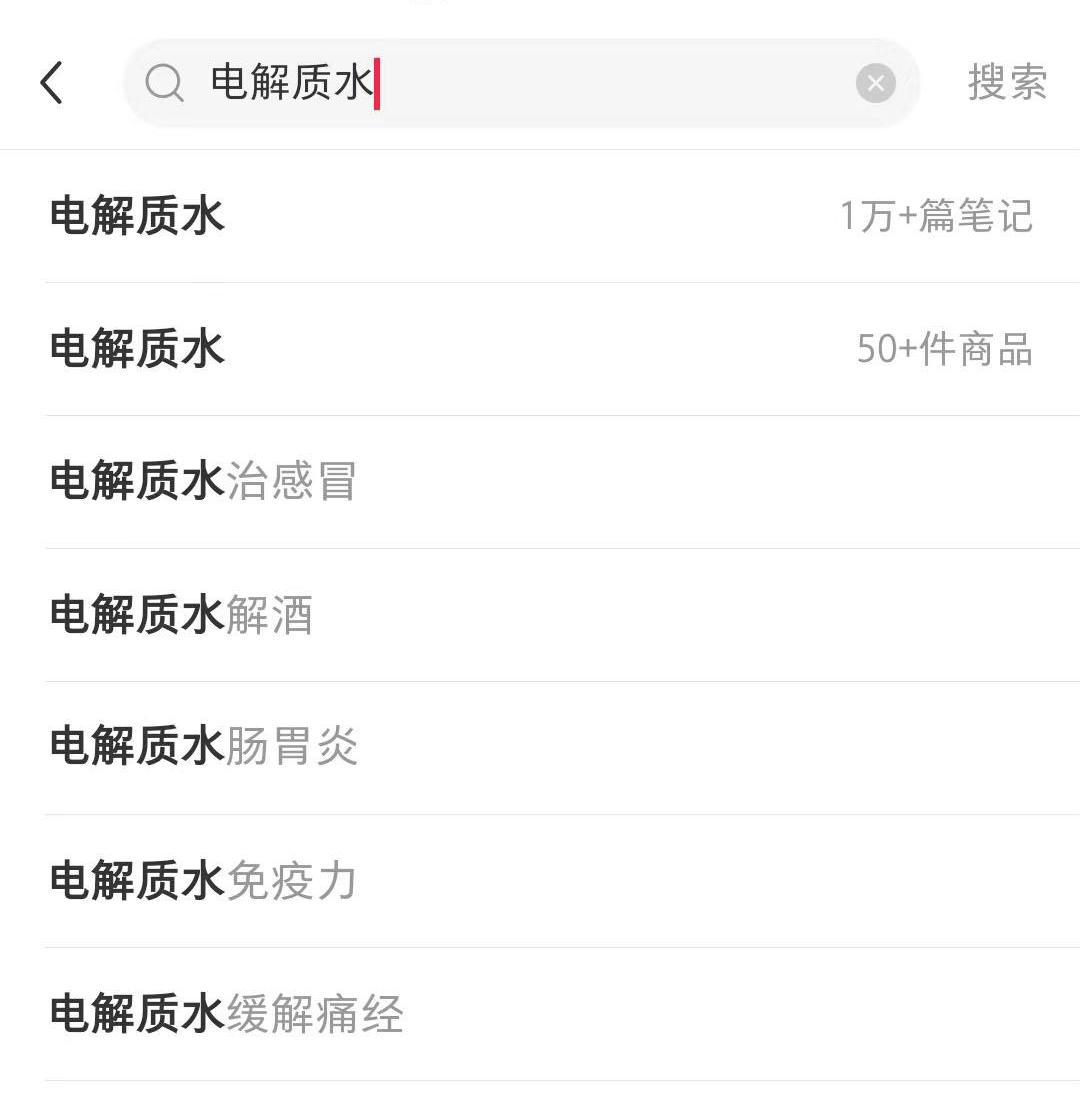The image size is (1080, 1093).
Task: Open 电解质水 suggestion with 50+件商品
Action: coord(540,349)
